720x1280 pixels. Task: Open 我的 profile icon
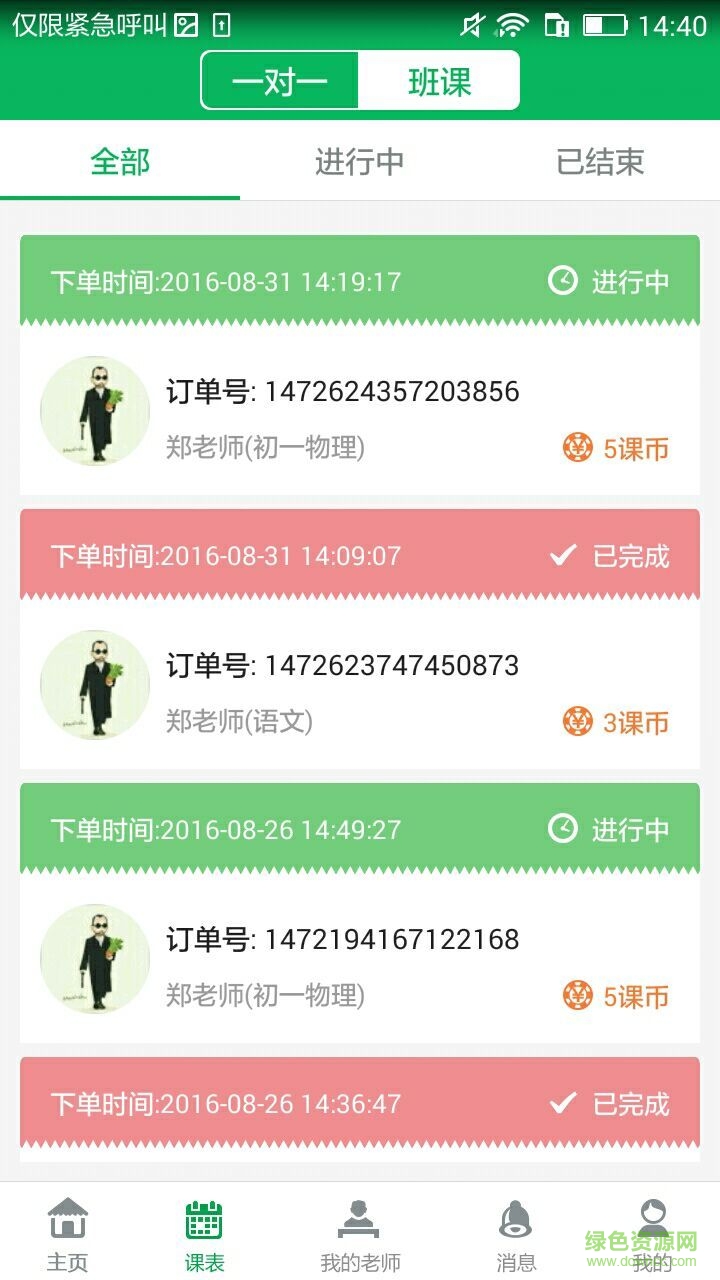pos(655,1218)
